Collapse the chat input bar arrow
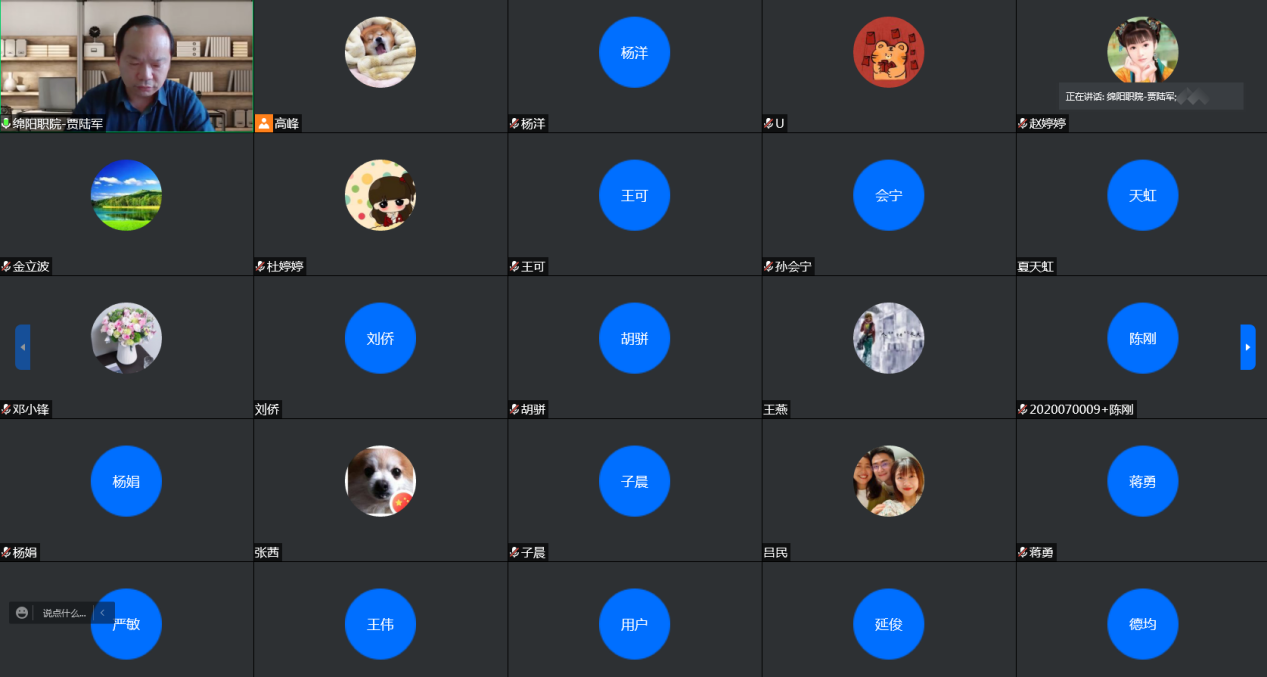Screen dimensions: 1267x677 tap(102, 613)
